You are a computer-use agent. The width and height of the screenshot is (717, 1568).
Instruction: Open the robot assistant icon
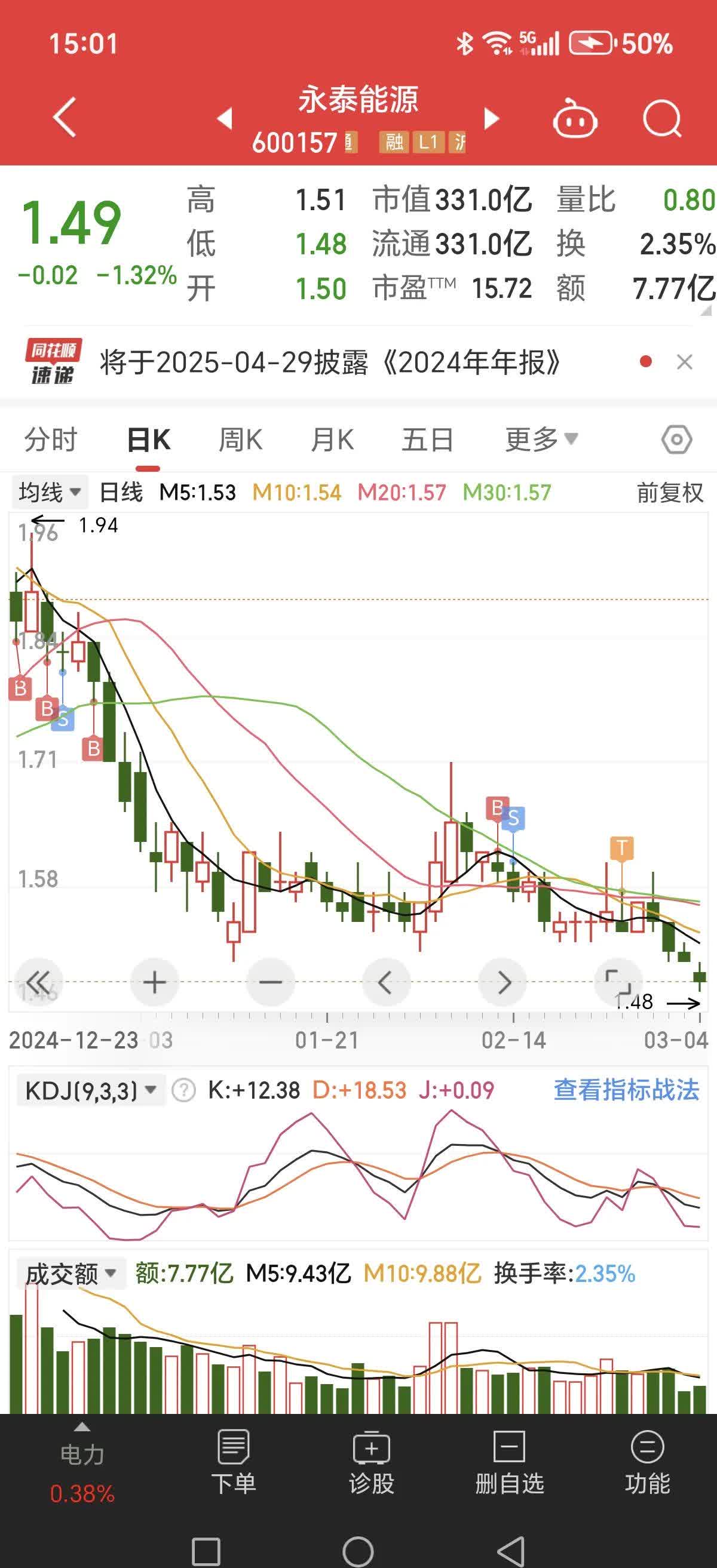574,118
